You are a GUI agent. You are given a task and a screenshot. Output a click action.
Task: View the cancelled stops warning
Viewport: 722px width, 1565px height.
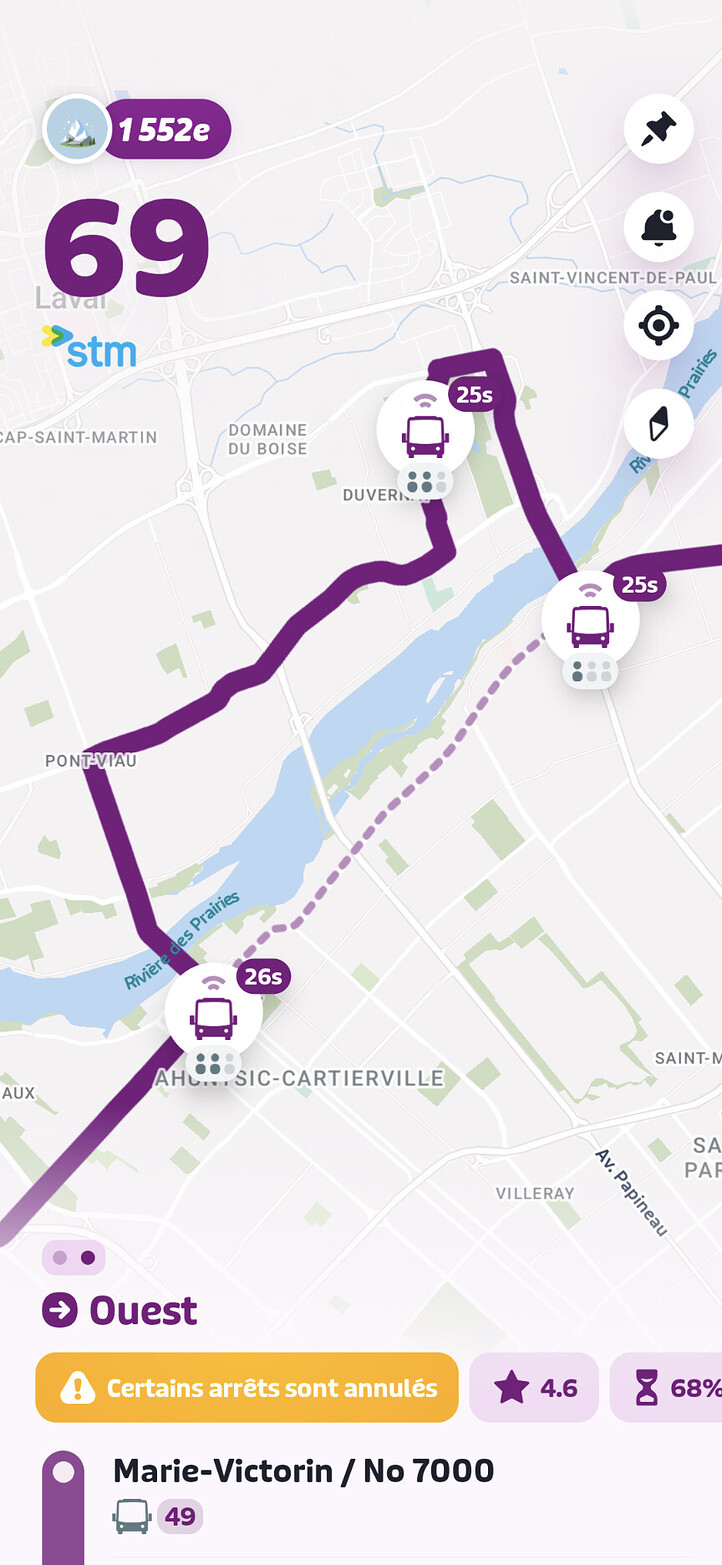(247, 1388)
